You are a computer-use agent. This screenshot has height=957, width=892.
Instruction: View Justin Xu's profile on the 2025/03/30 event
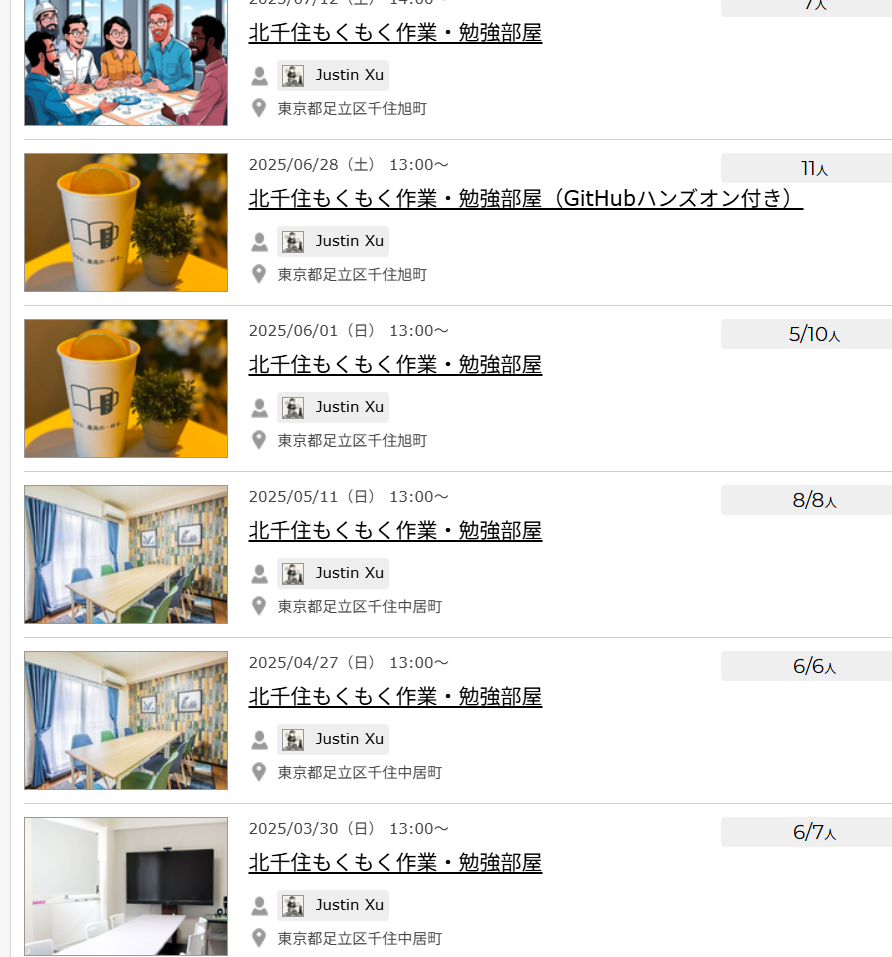pyautogui.click(x=333, y=905)
